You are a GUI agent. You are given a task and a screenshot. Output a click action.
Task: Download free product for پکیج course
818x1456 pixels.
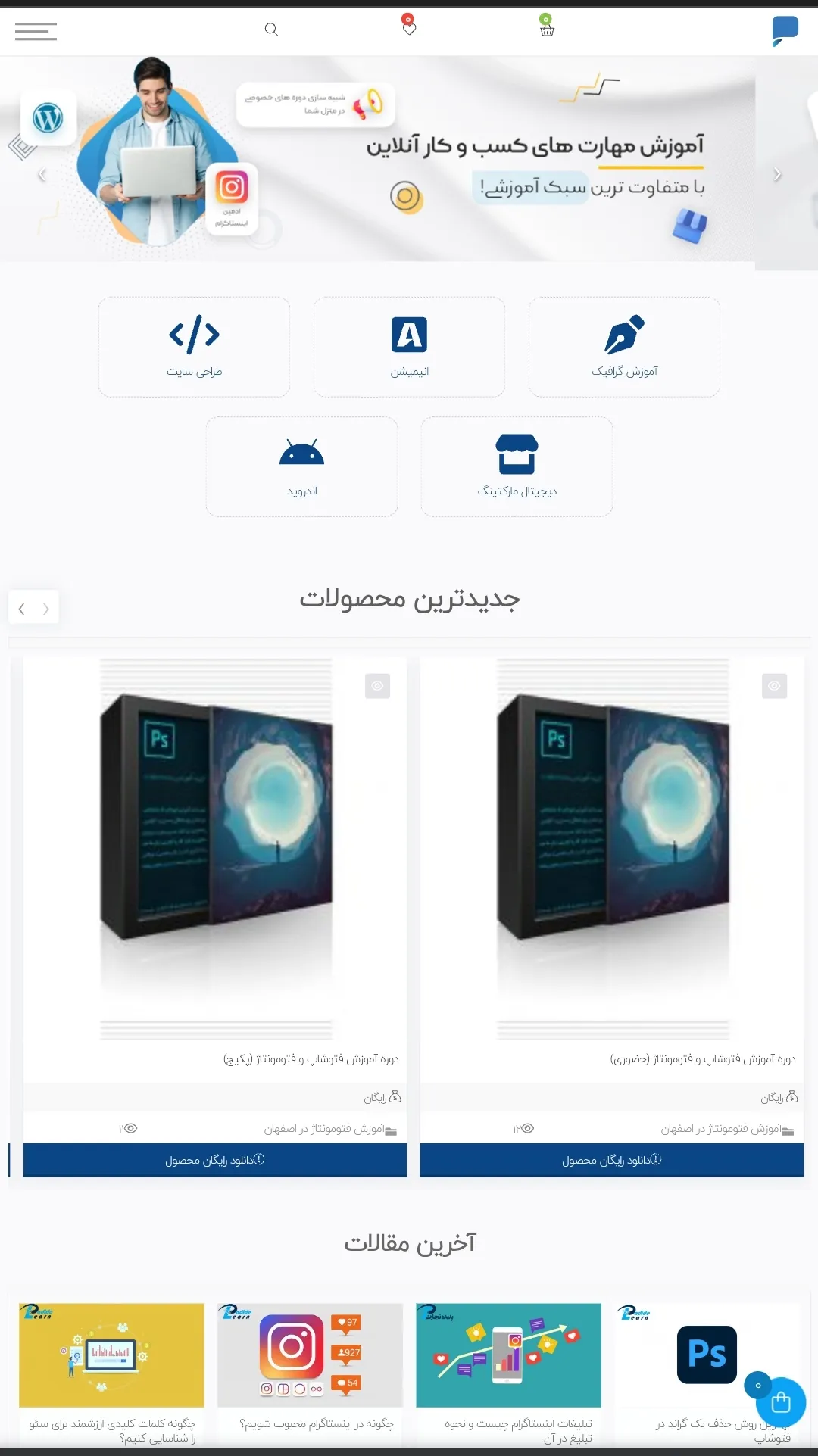(215, 1160)
